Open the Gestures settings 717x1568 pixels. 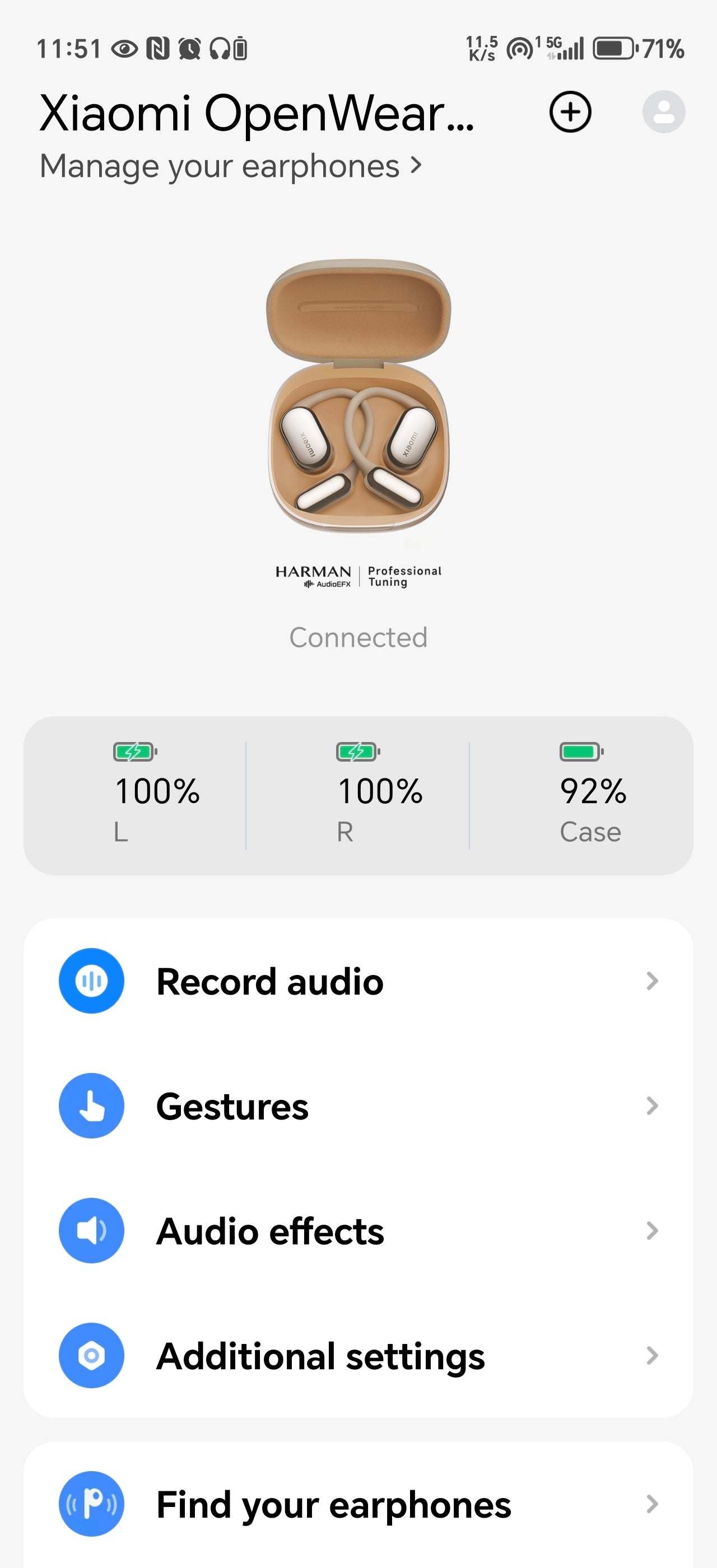click(358, 1106)
